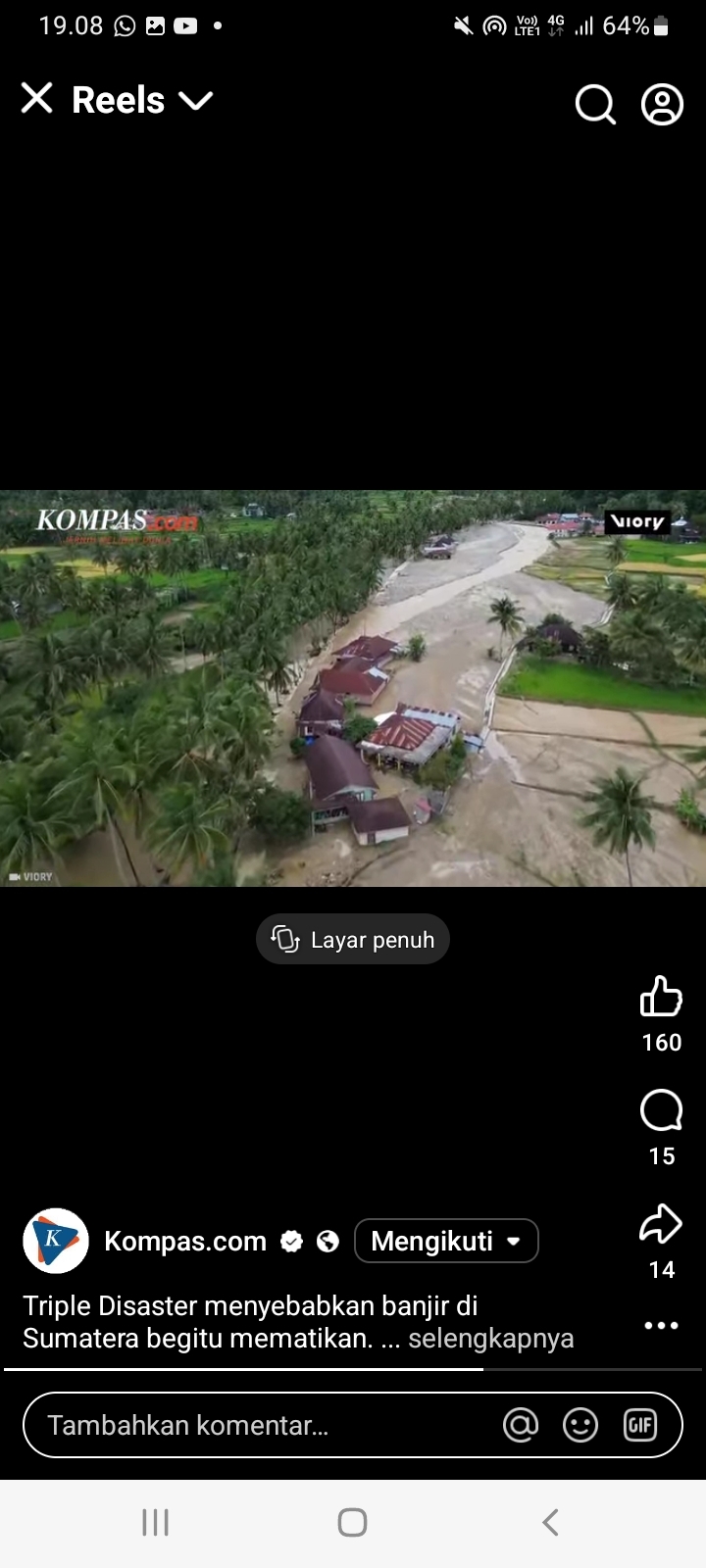Image resolution: width=706 pixels, height=1568 pixels.
Task: Close Reels with the X at top left
Action: [36, 98]
